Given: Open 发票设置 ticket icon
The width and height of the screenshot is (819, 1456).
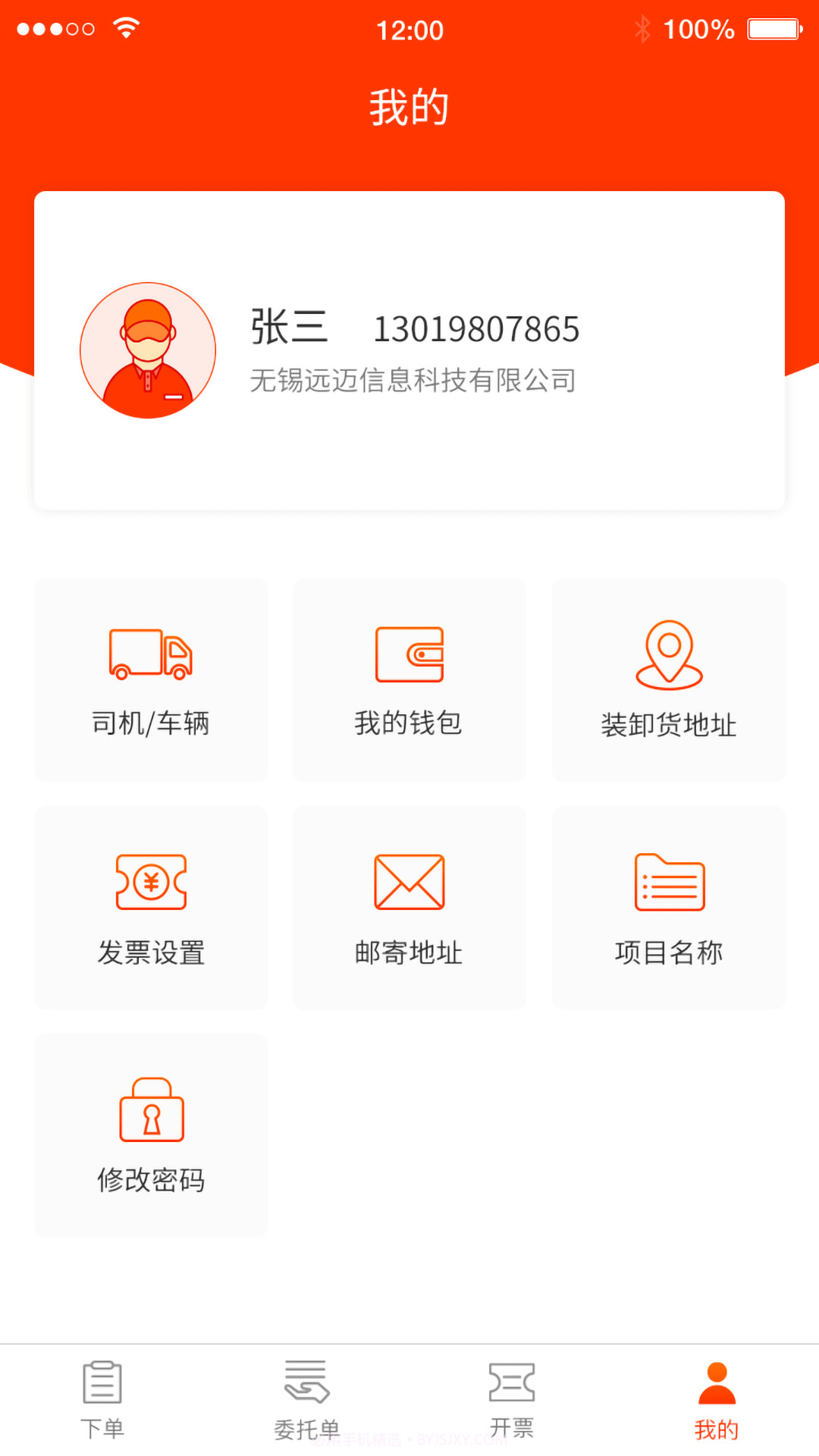Looking at the screenshot, I should pos(150,881).
